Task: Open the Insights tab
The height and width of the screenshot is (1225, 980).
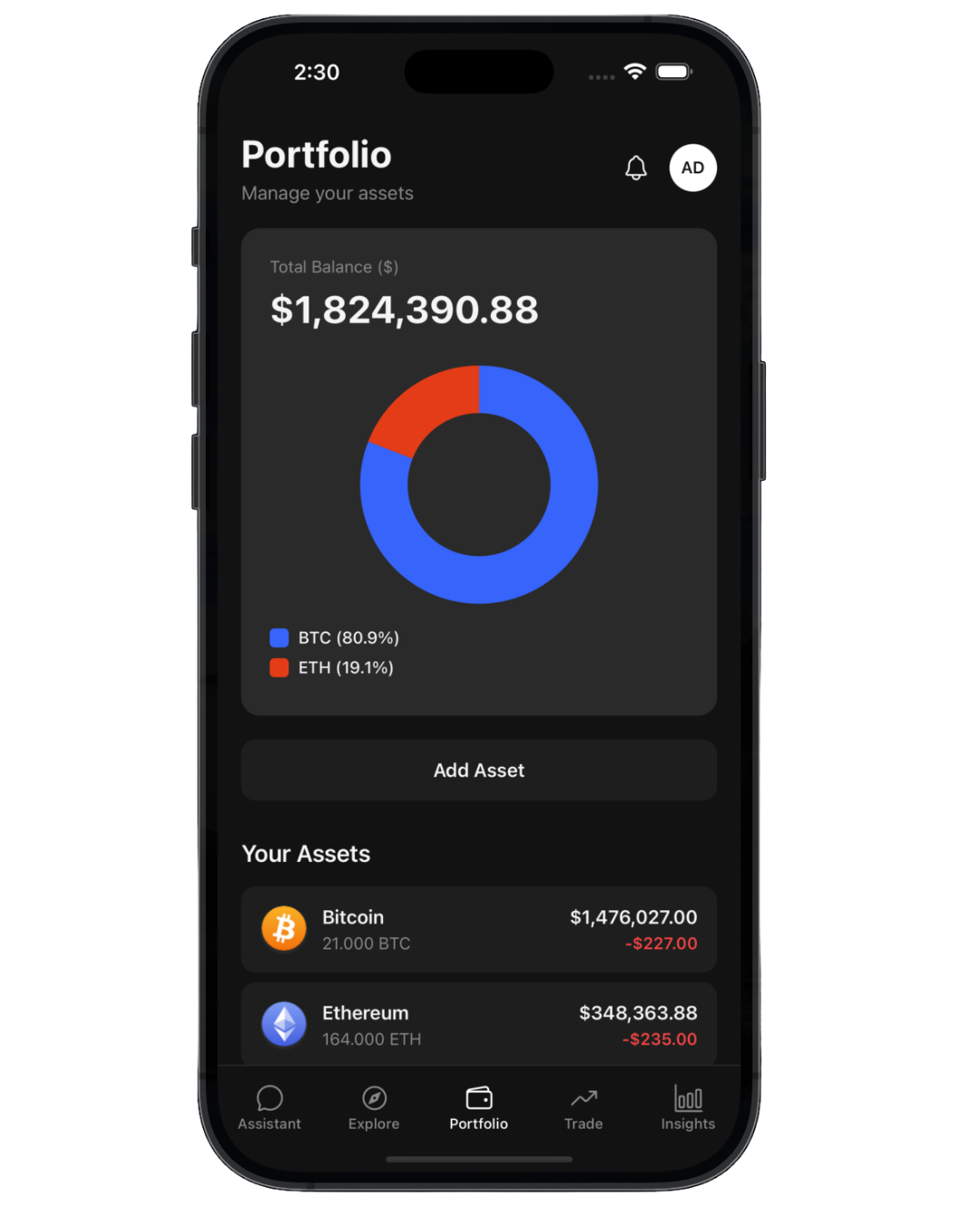Action: pyautogui.click(x=688, y=1108)
